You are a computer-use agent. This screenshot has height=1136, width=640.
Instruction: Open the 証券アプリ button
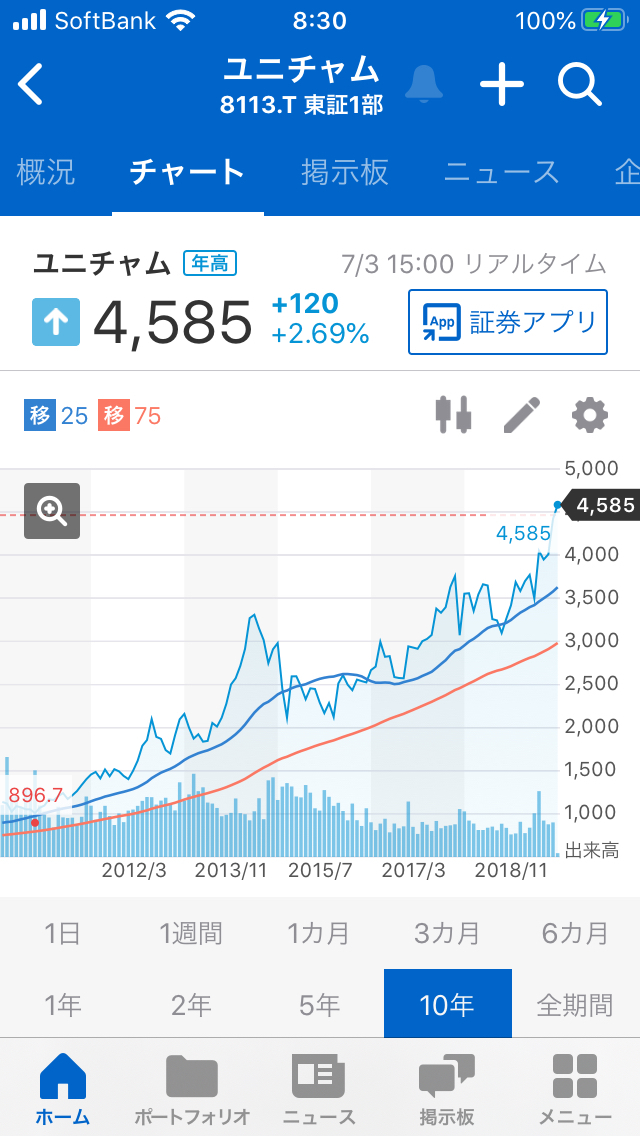click(508, 322)
